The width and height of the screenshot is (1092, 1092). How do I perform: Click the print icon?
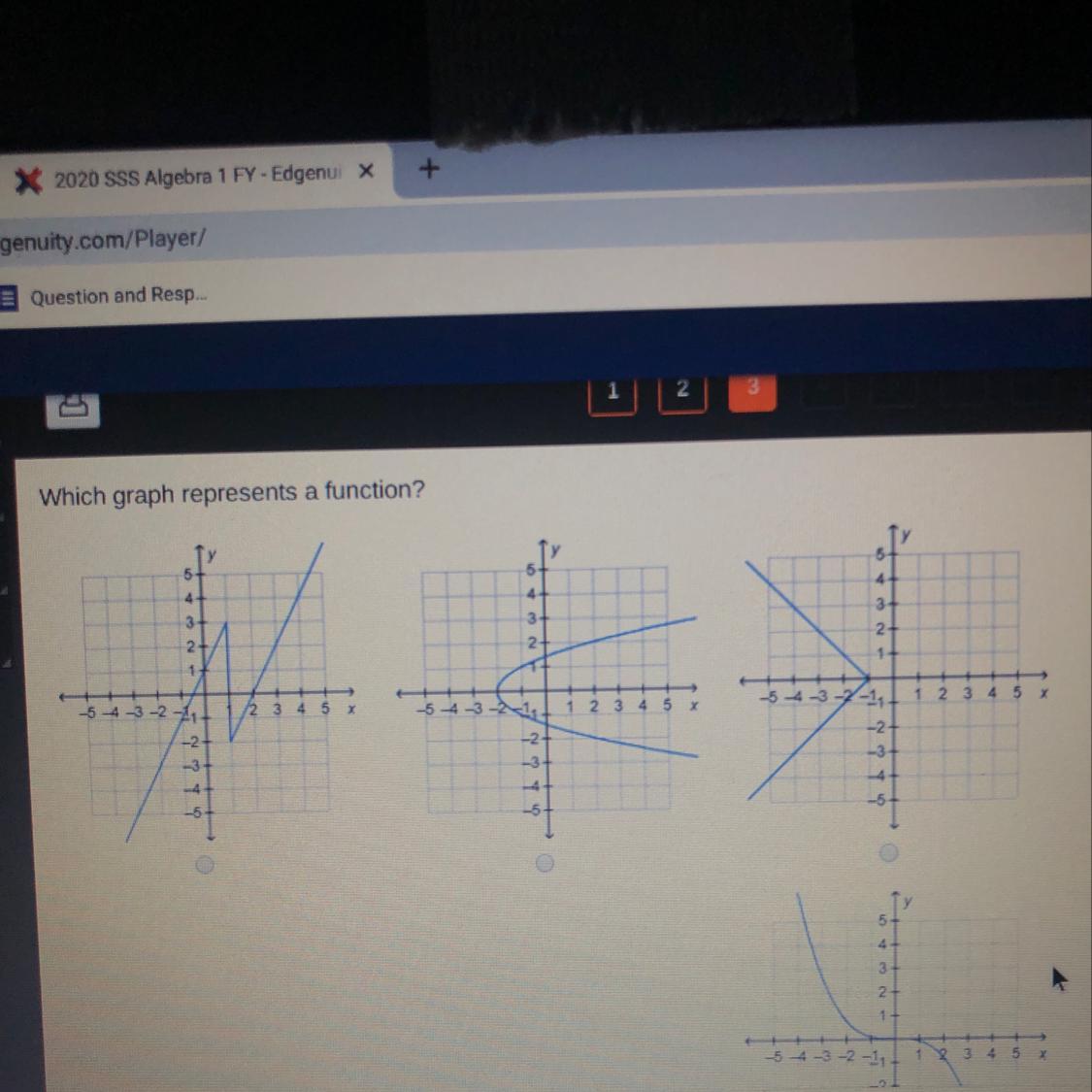pyautogui.click(x=73, y=405)
